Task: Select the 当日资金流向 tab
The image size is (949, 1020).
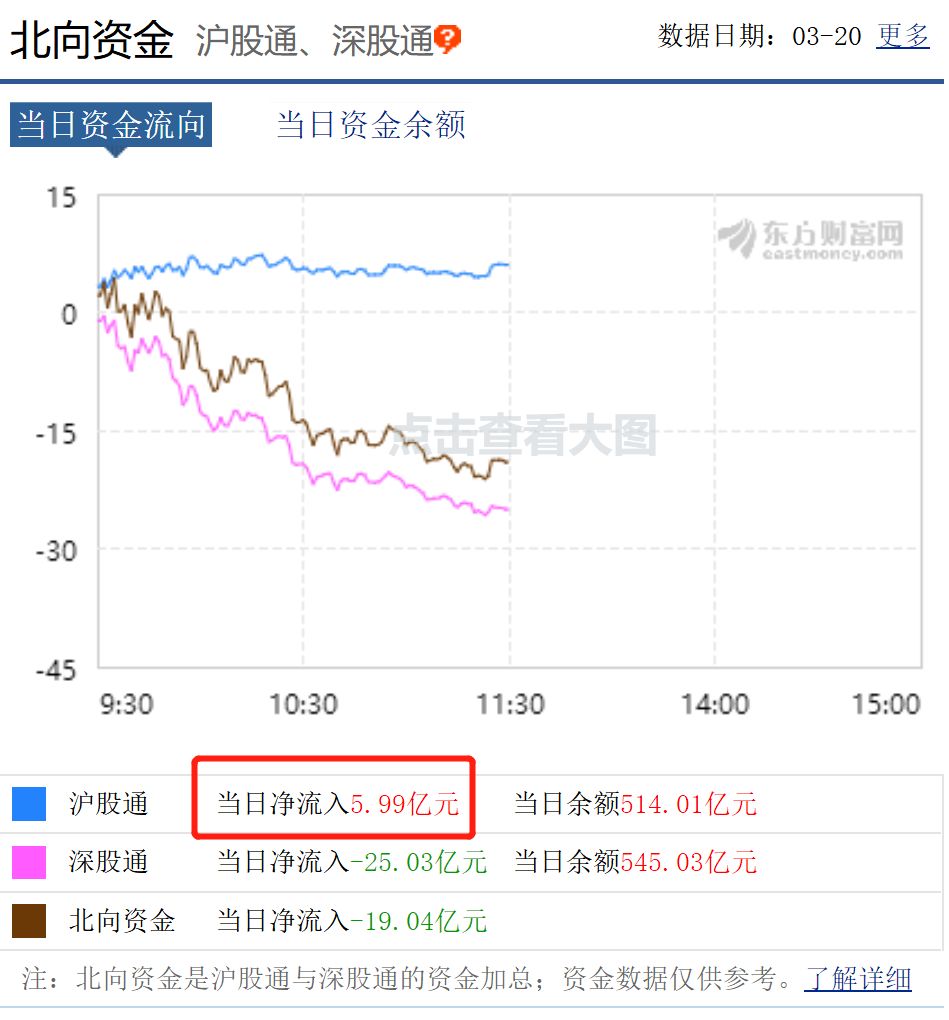Action: point(111,126)
